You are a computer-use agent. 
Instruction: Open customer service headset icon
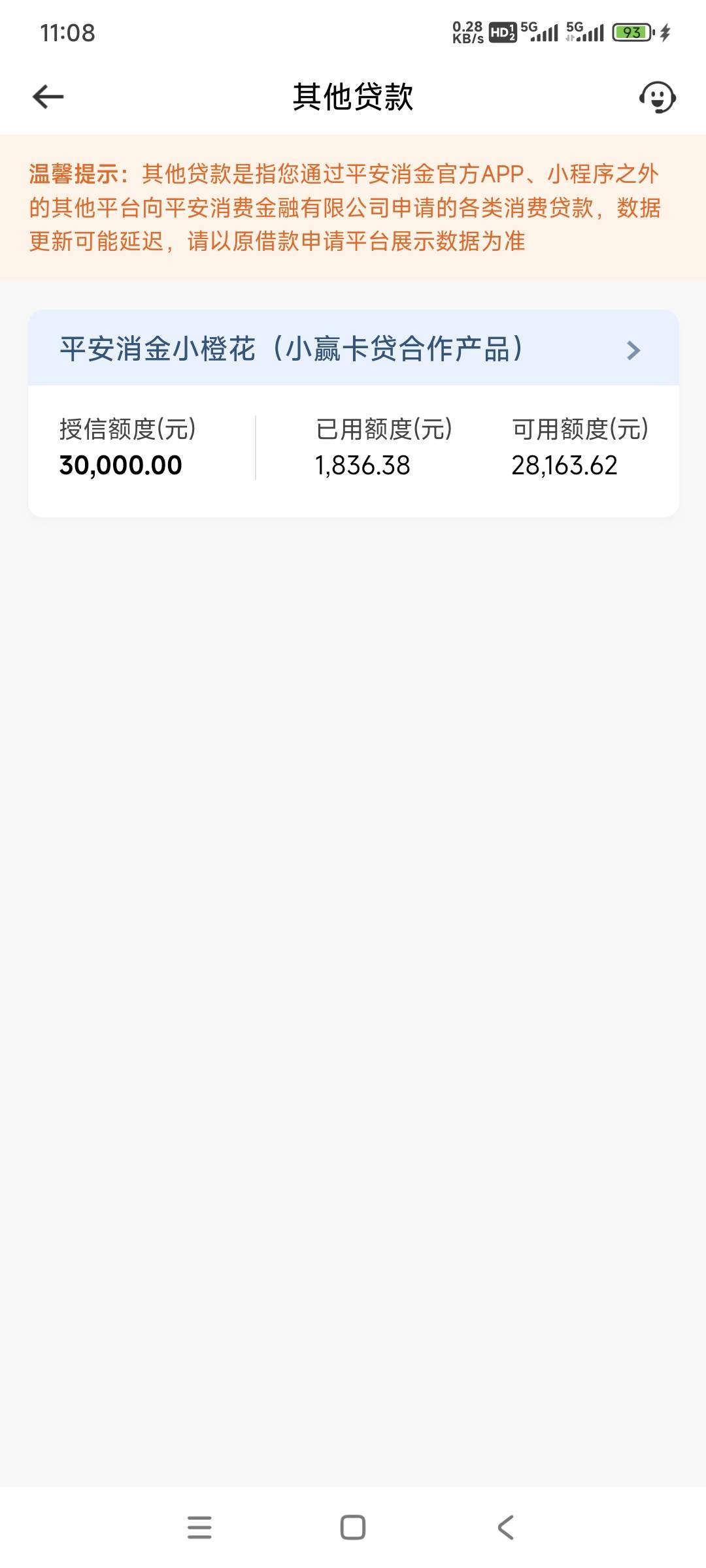[657, 97]
